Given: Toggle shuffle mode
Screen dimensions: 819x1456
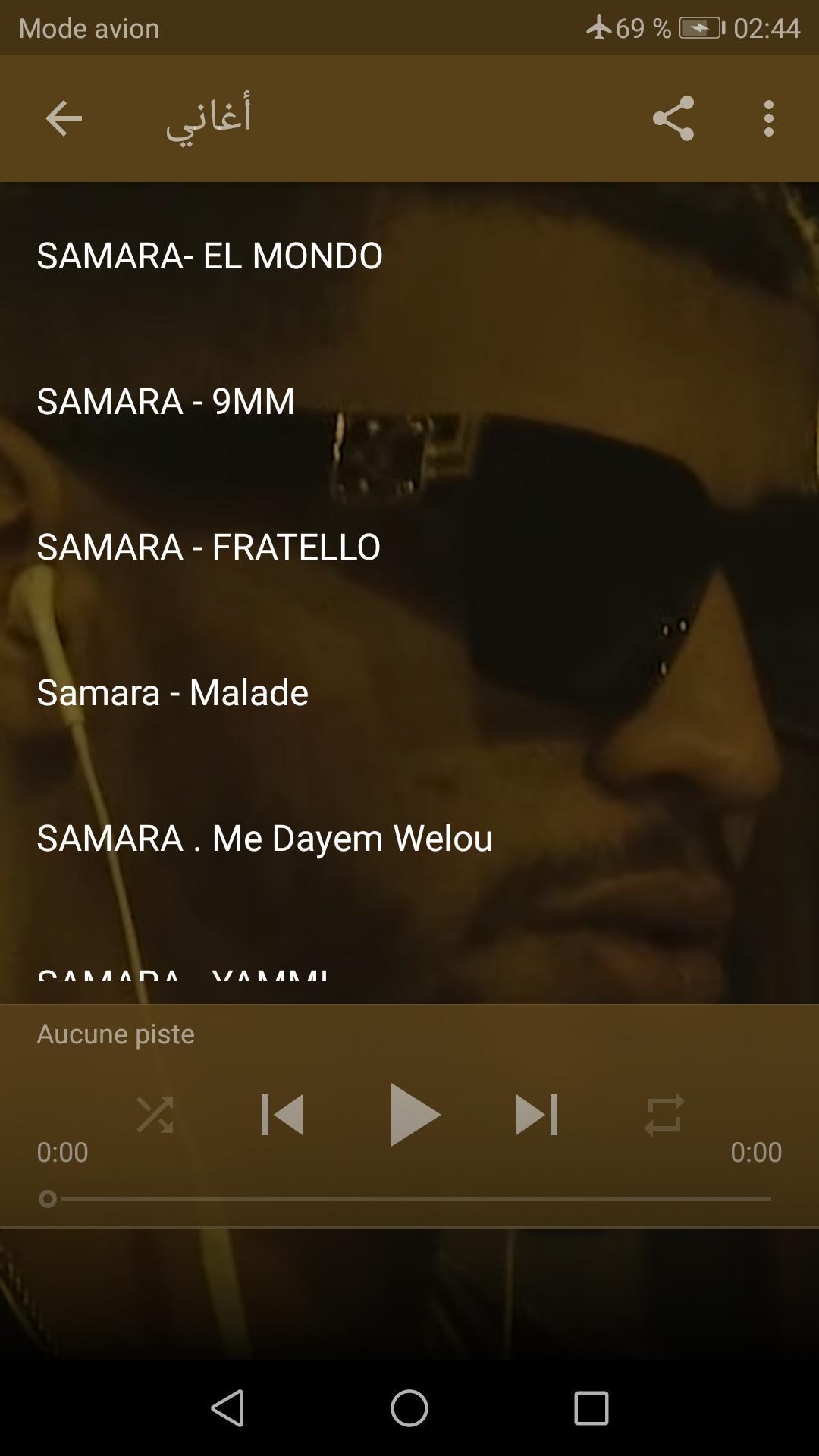Looking at the screenshot, I should [x=155, y=1115].
